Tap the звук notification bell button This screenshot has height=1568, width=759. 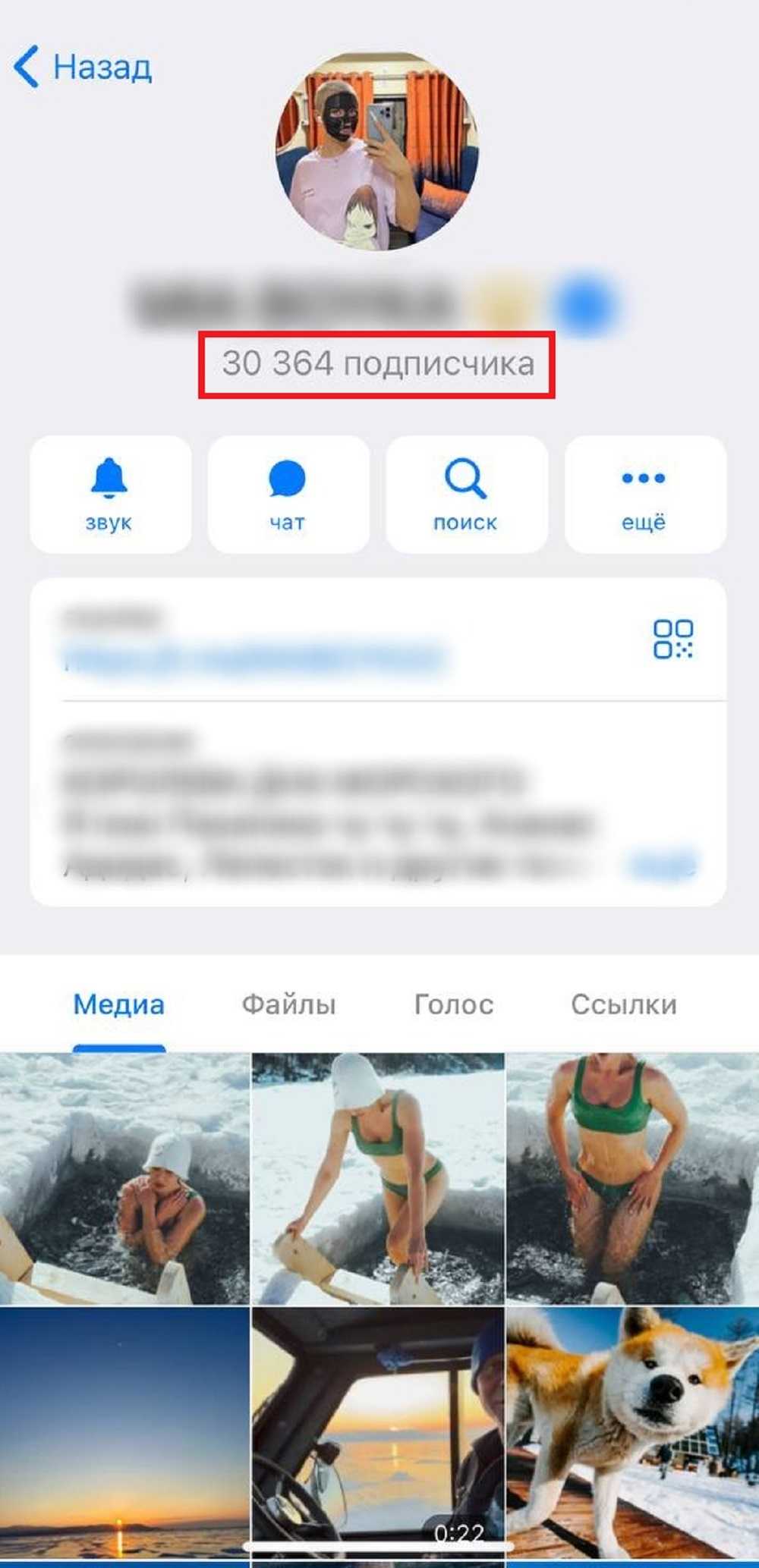pos(110,494)
